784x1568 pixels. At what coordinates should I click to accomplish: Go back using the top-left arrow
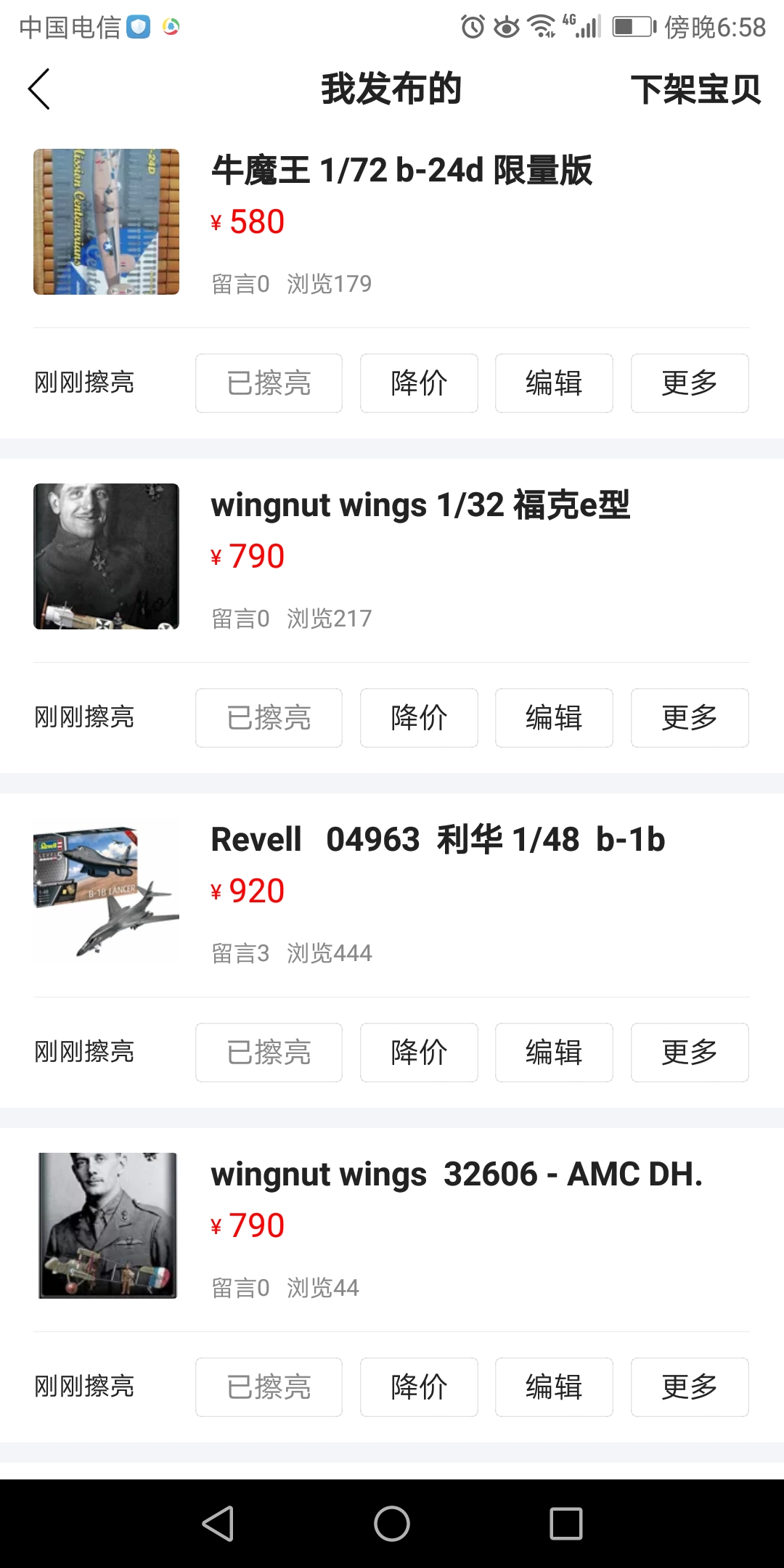39,89
